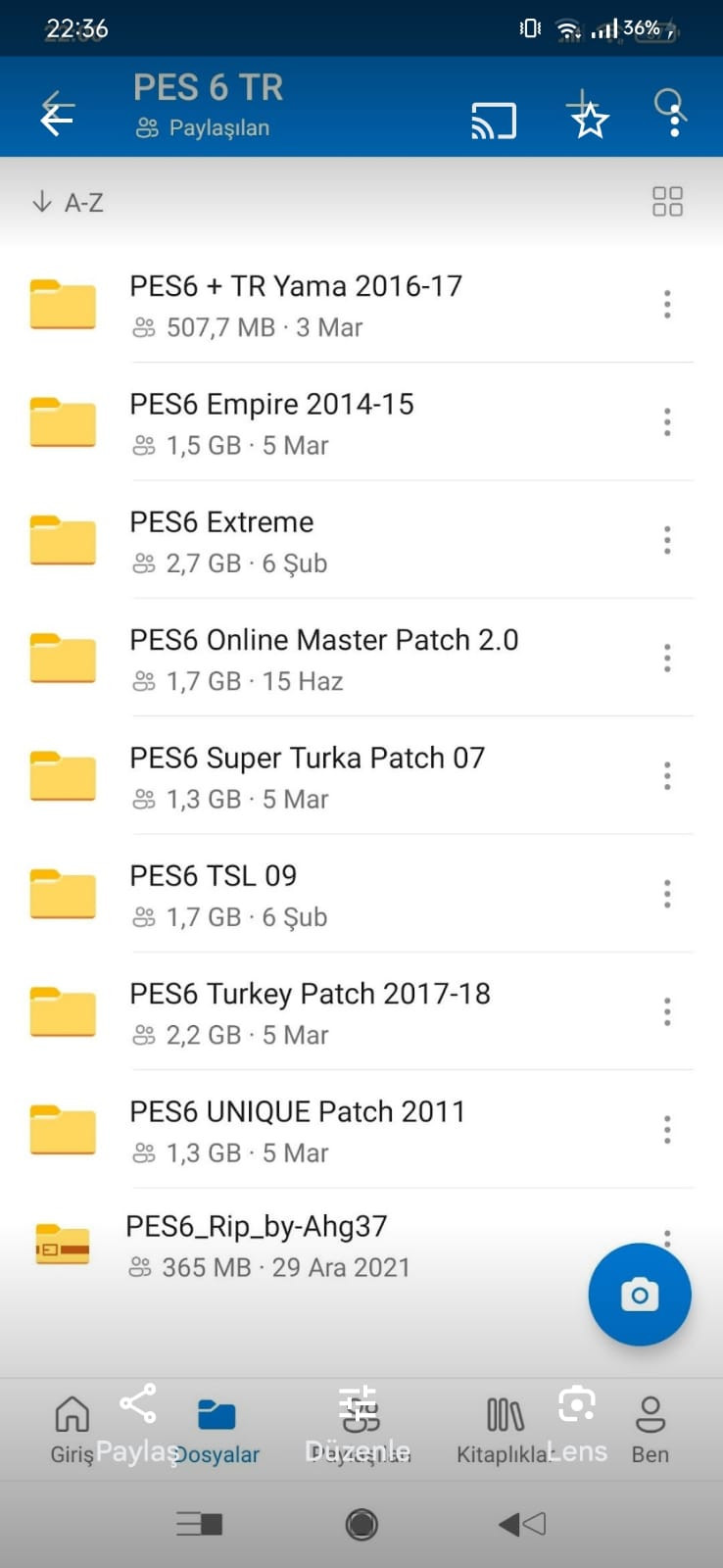Open PES6 Online Master Patch 2.0 folder

point(323,658)
